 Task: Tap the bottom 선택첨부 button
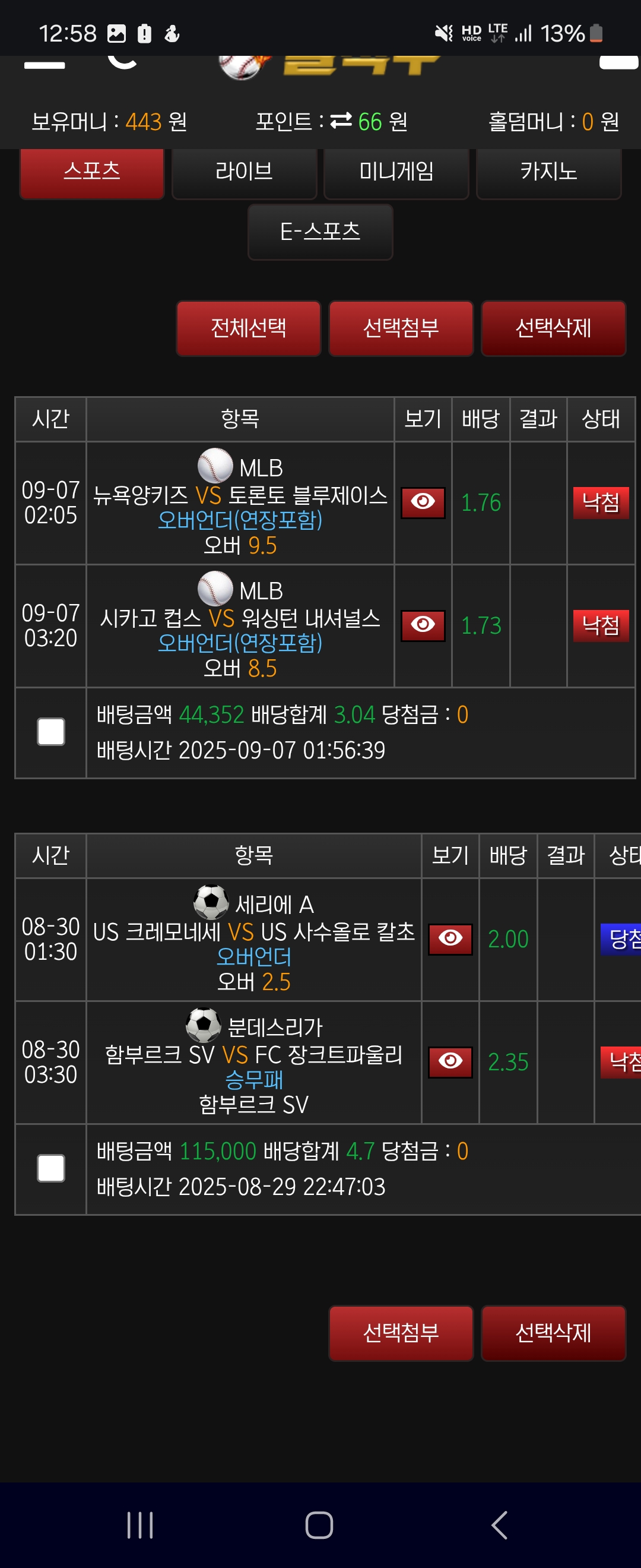(401, 1333)
